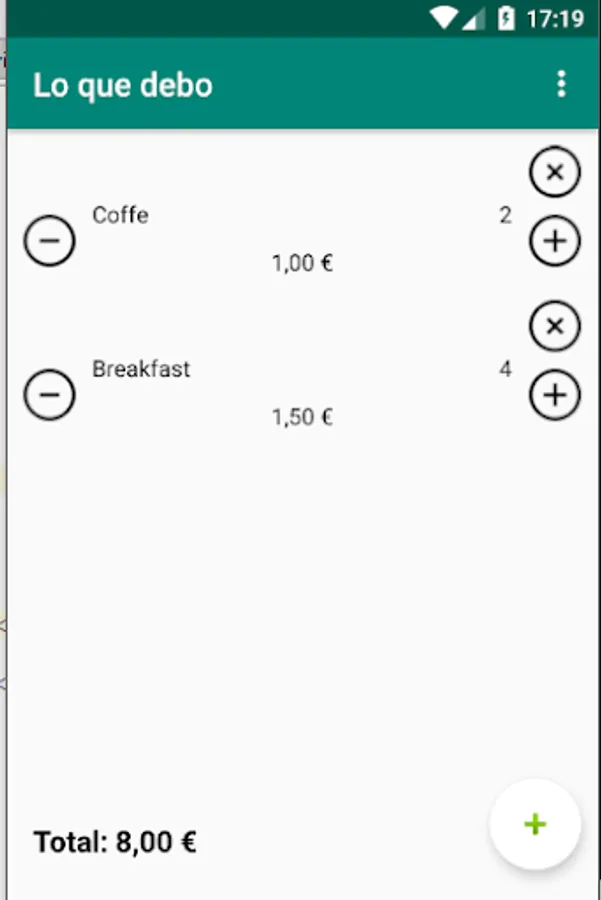This screenshot has width=601, height=900.
Task: Open the overflow menu in app bar
Action: [x=561, y=84]
